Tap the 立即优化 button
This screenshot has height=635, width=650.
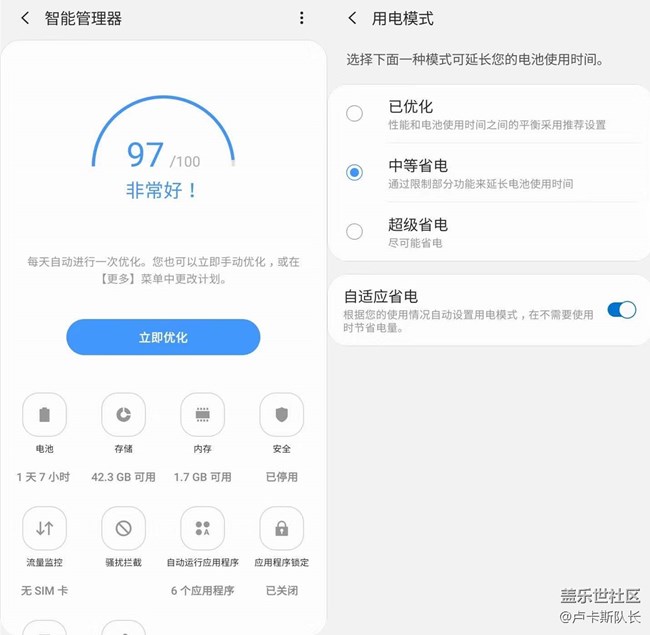click(x=163, y=338)
